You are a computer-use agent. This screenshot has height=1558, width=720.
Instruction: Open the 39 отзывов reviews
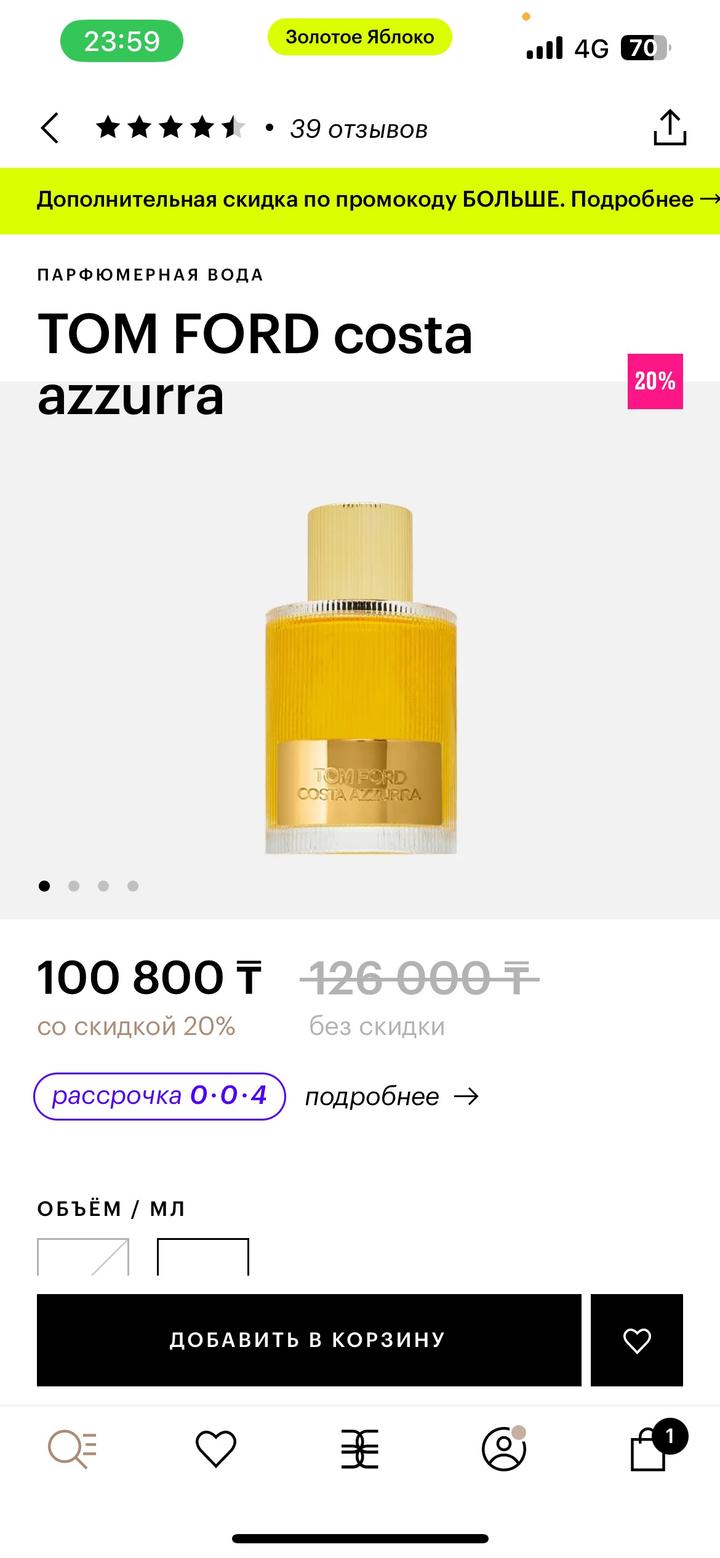[x=358, y=129]
